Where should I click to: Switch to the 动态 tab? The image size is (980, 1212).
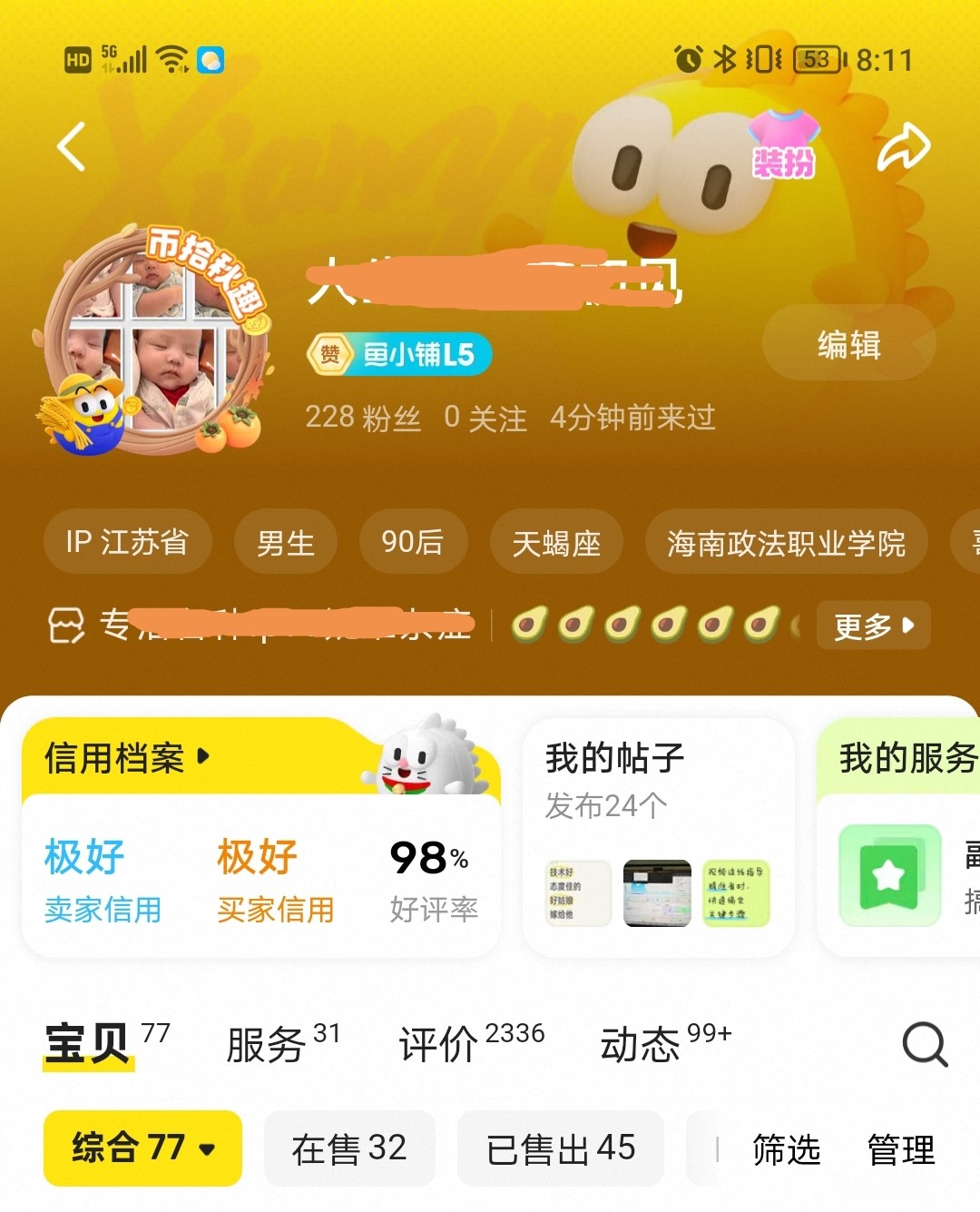pyautogui.click(x=664, y=1043)
